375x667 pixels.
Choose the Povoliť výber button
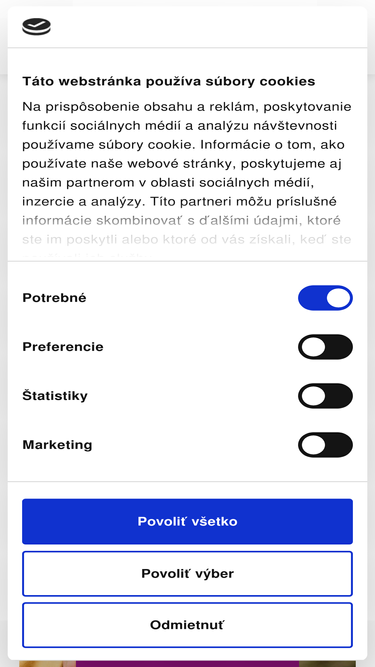(x=188, y=573)
